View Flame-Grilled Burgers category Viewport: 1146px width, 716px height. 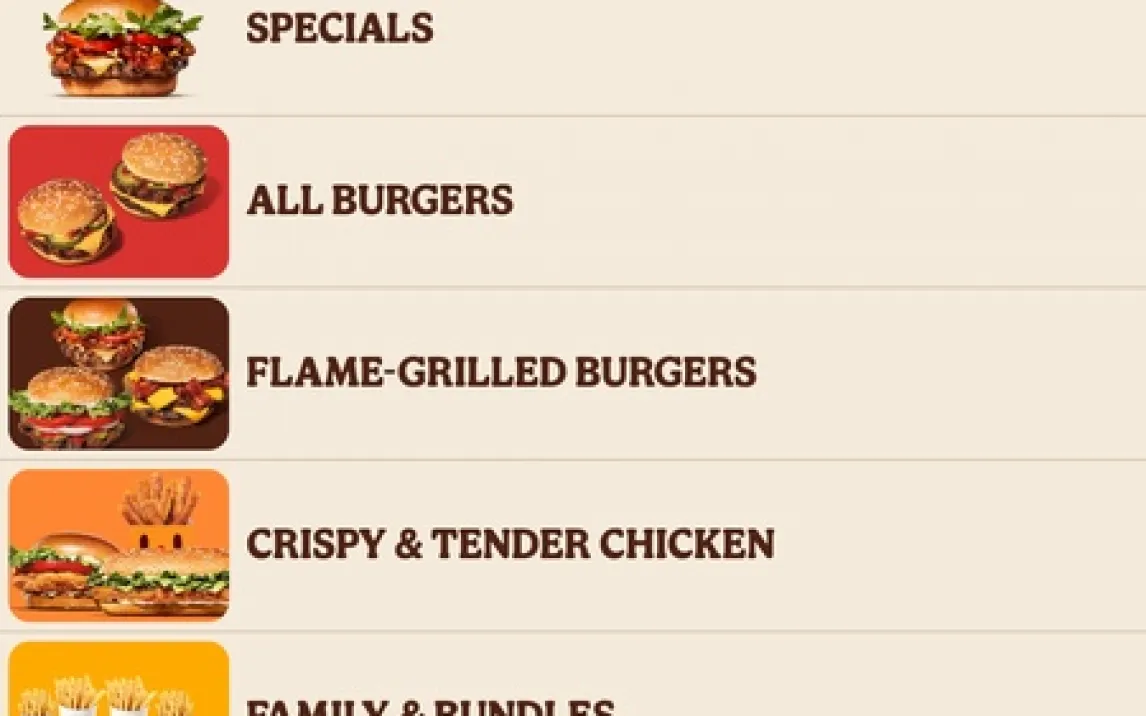point(500,373)
